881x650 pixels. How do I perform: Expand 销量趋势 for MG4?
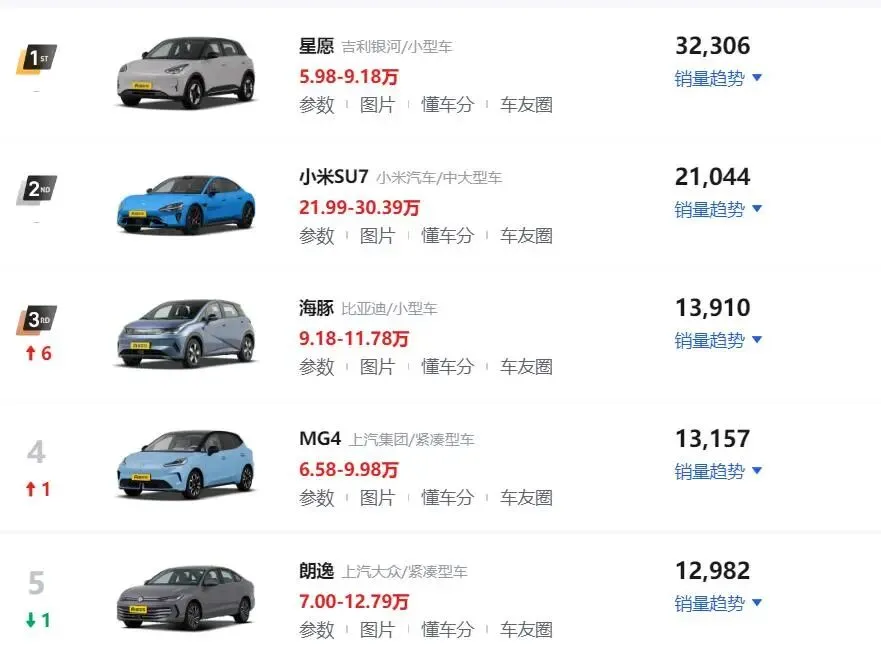[717, 471]
